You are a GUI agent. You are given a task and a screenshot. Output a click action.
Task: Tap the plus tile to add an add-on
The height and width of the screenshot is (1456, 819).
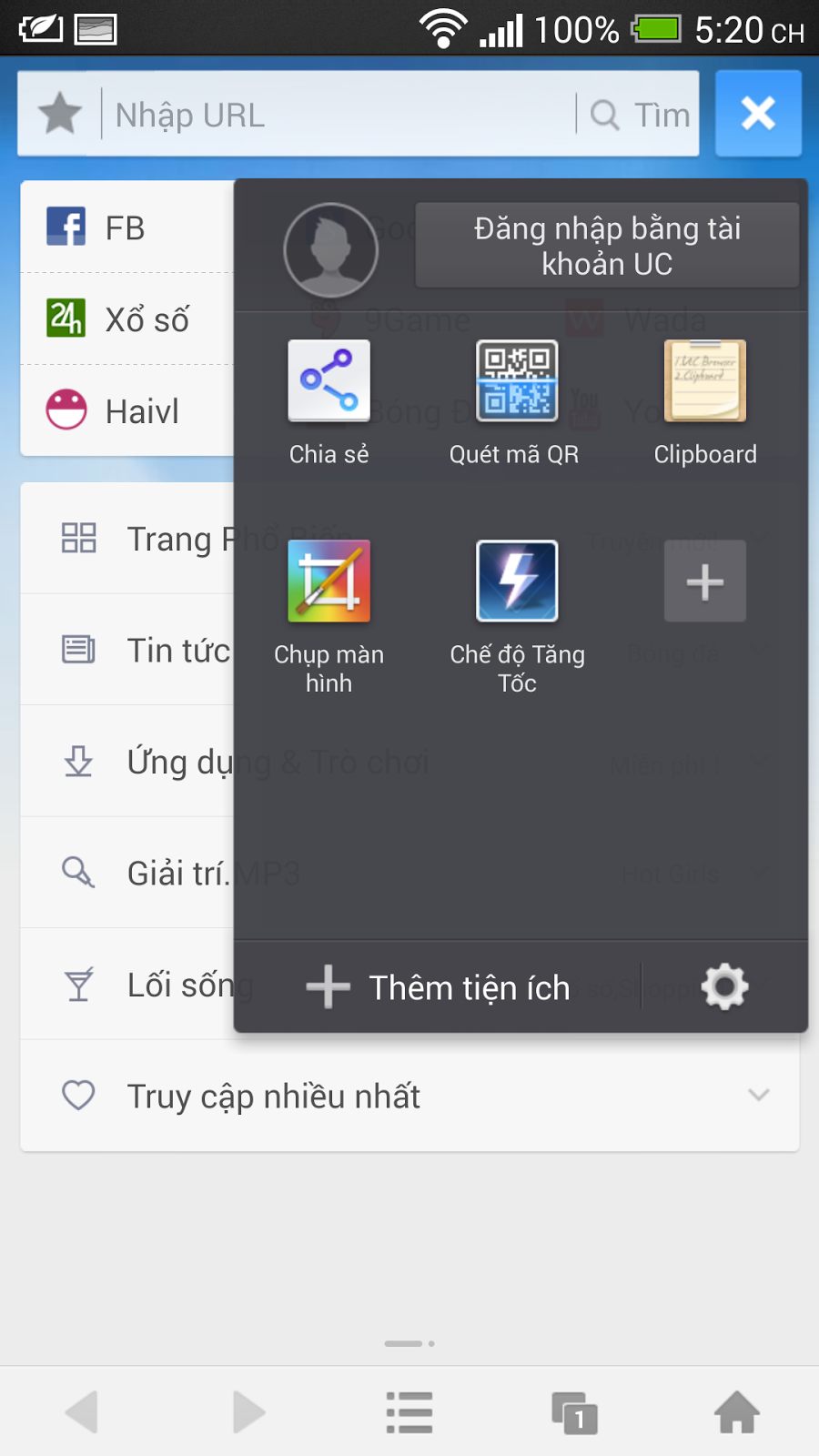coord(705,581)
